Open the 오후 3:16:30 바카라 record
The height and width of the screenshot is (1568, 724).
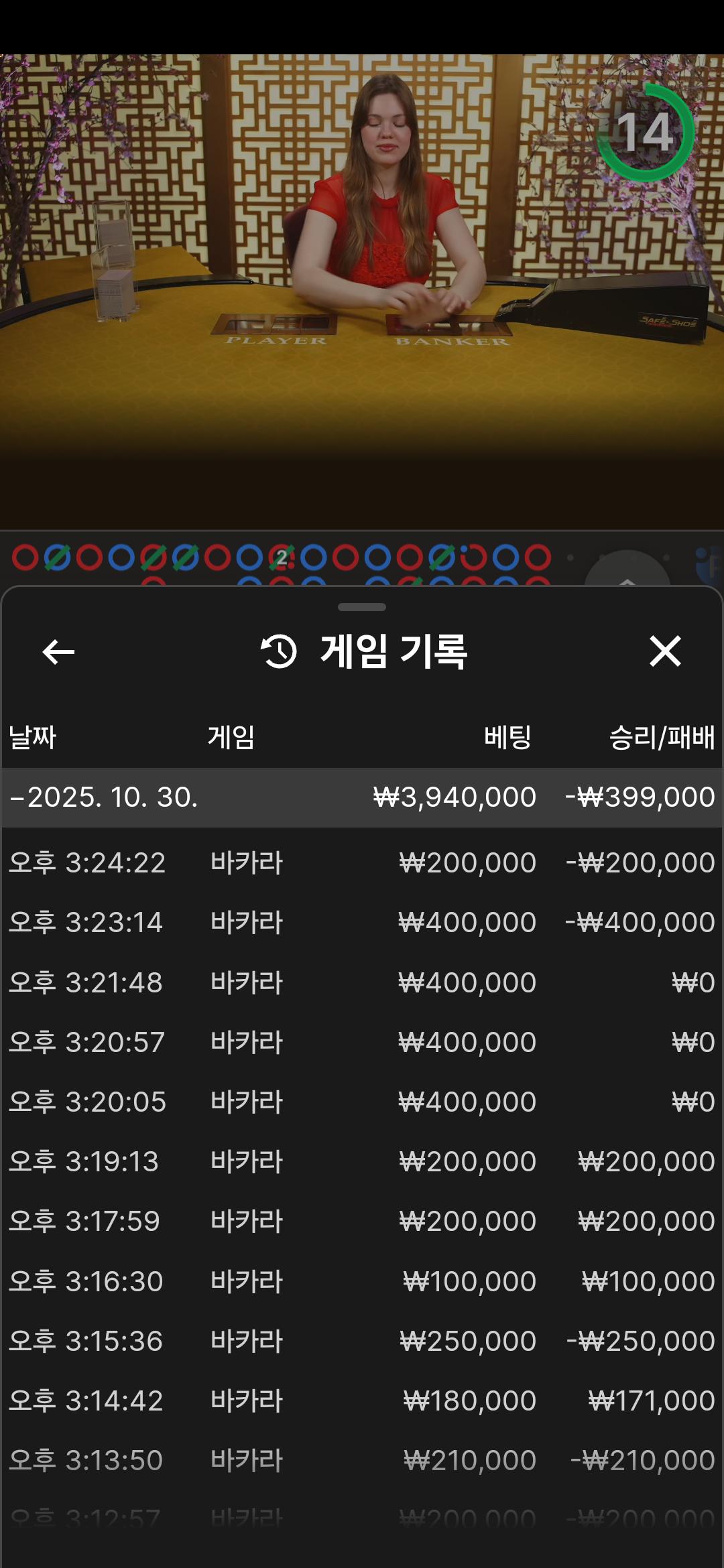362,1281
